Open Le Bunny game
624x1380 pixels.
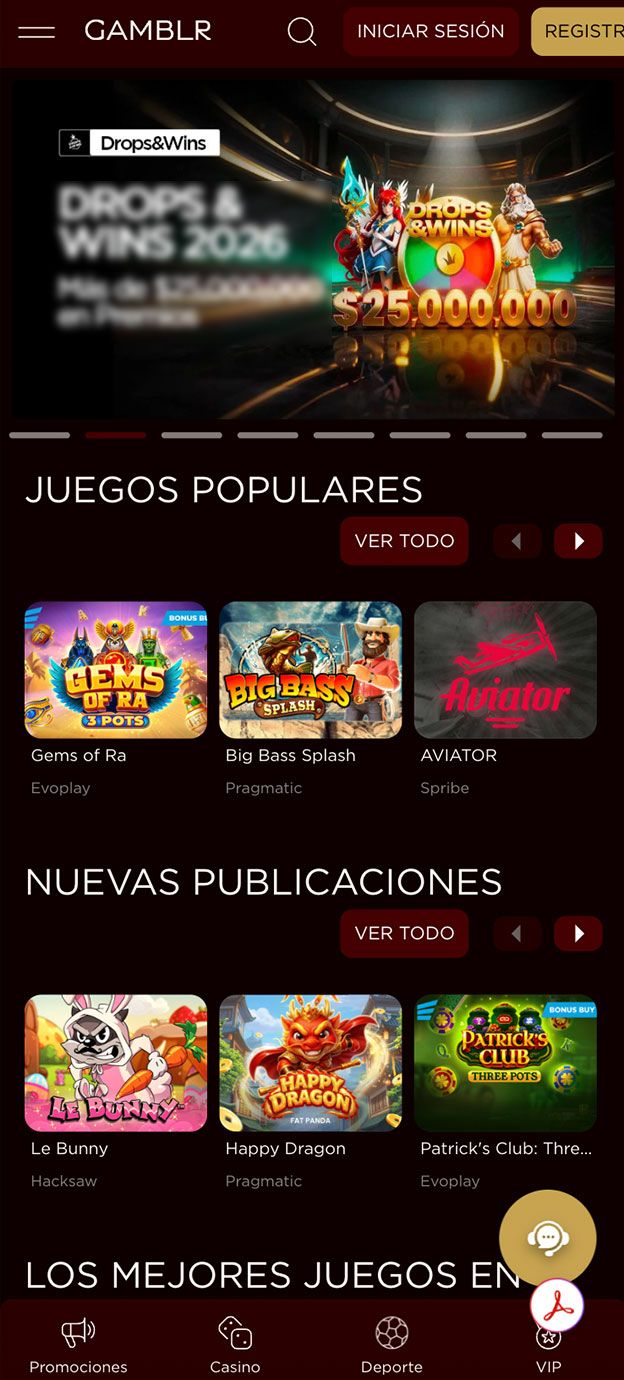pos(116,1062)
